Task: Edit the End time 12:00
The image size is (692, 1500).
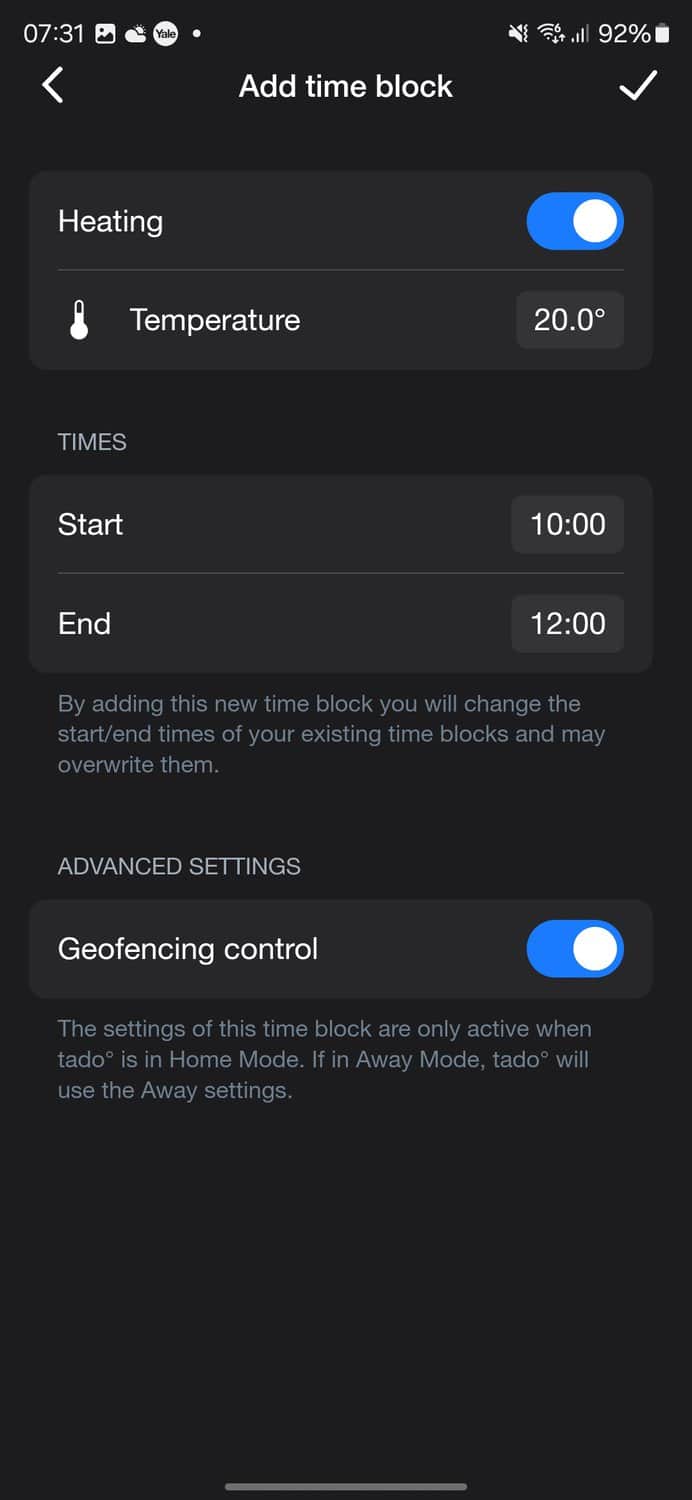Action: coord(567,624)
